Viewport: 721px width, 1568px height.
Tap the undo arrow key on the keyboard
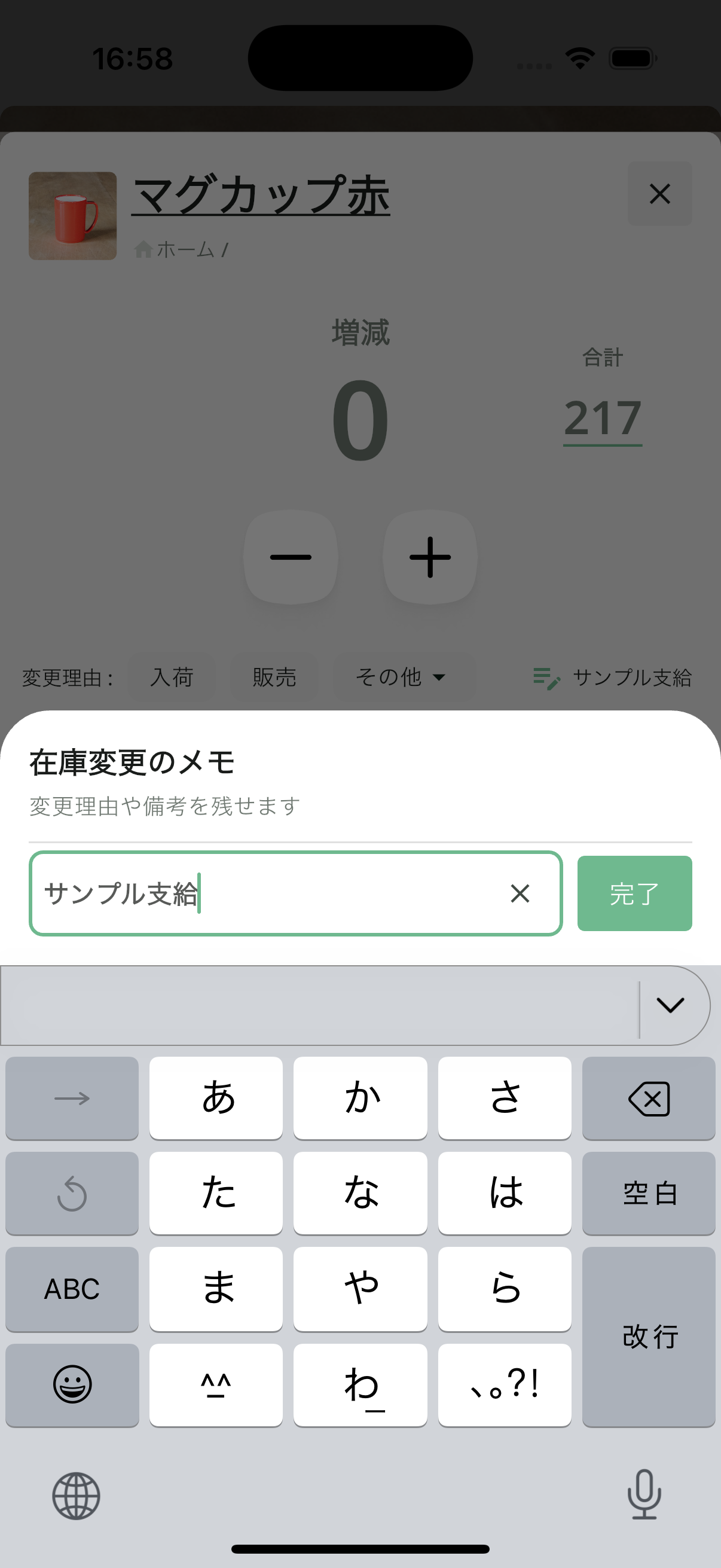click(72, 1193)
